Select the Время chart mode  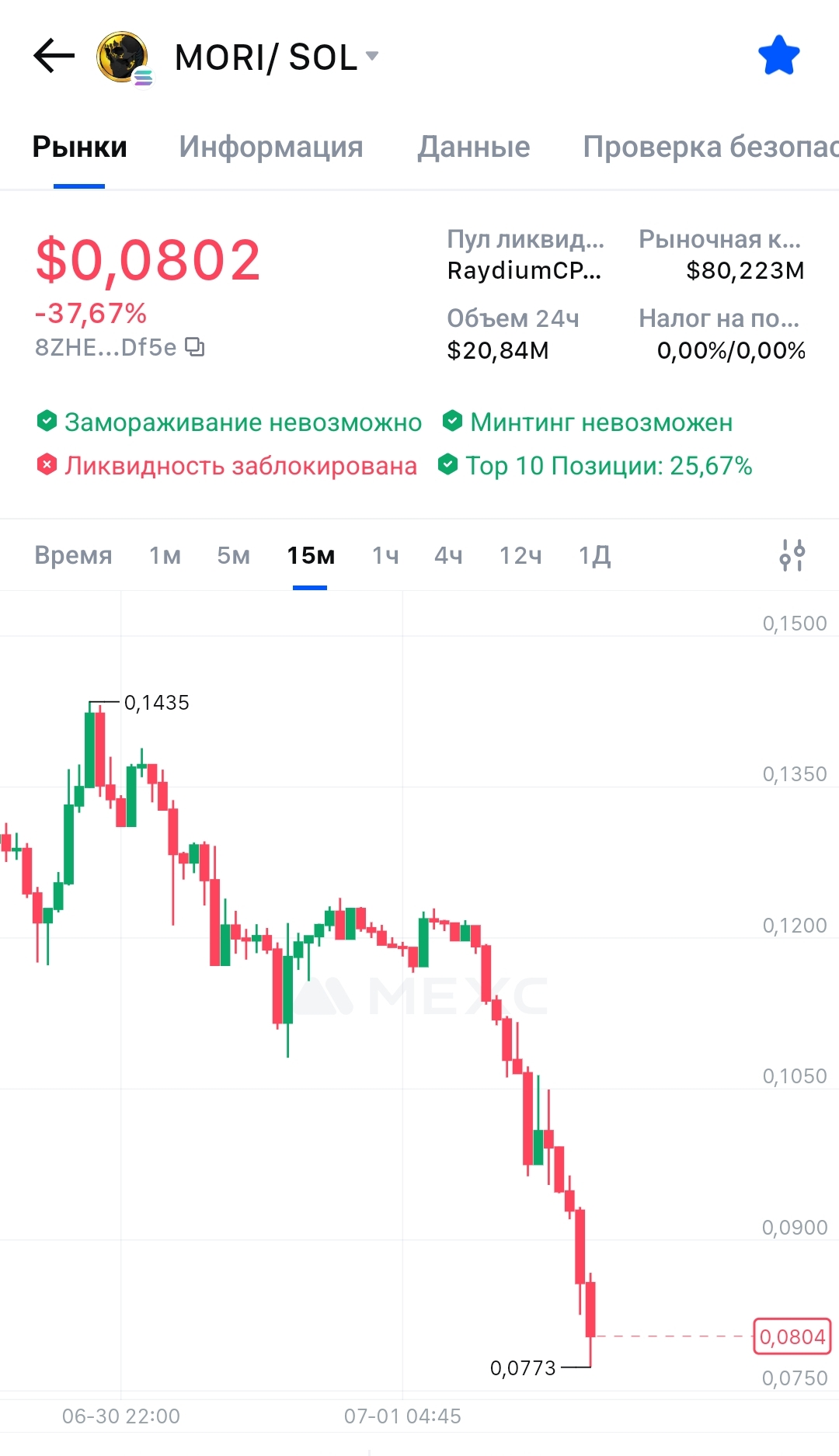[73, 555]
